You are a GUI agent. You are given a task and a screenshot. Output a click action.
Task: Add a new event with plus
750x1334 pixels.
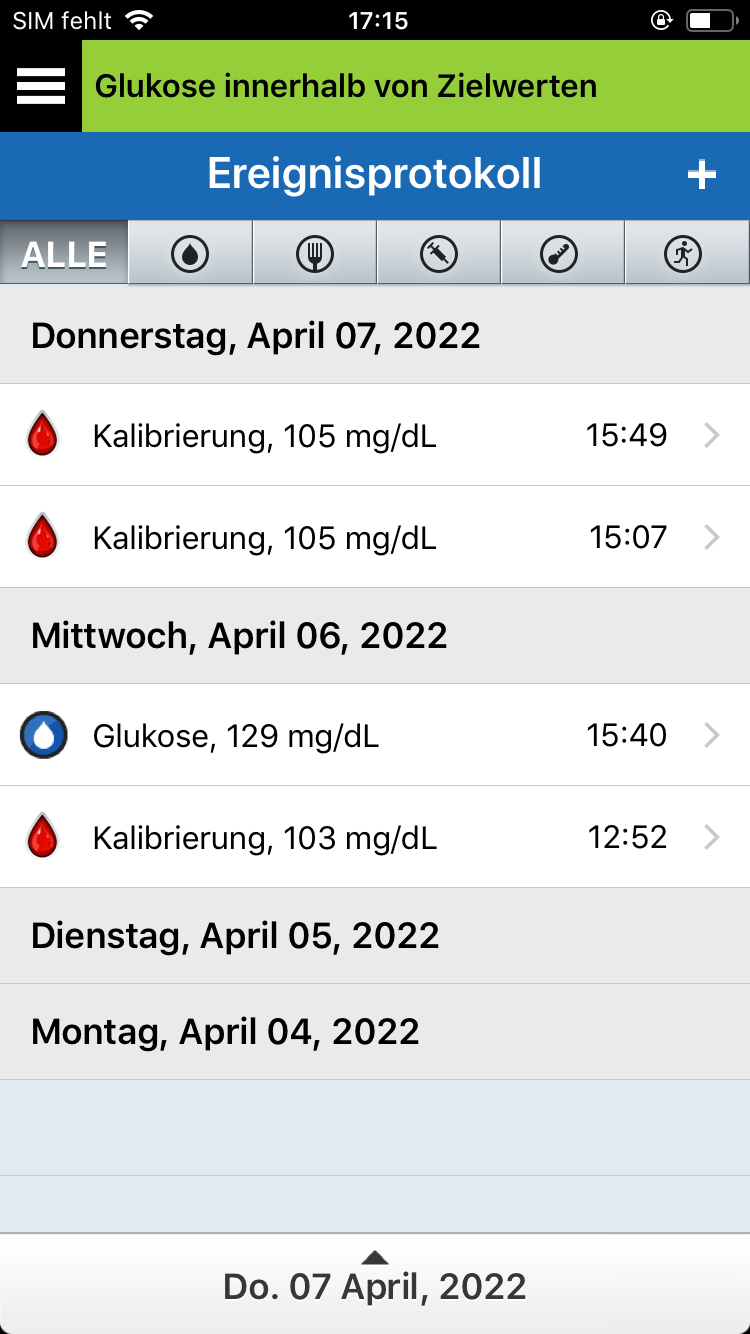702,175
